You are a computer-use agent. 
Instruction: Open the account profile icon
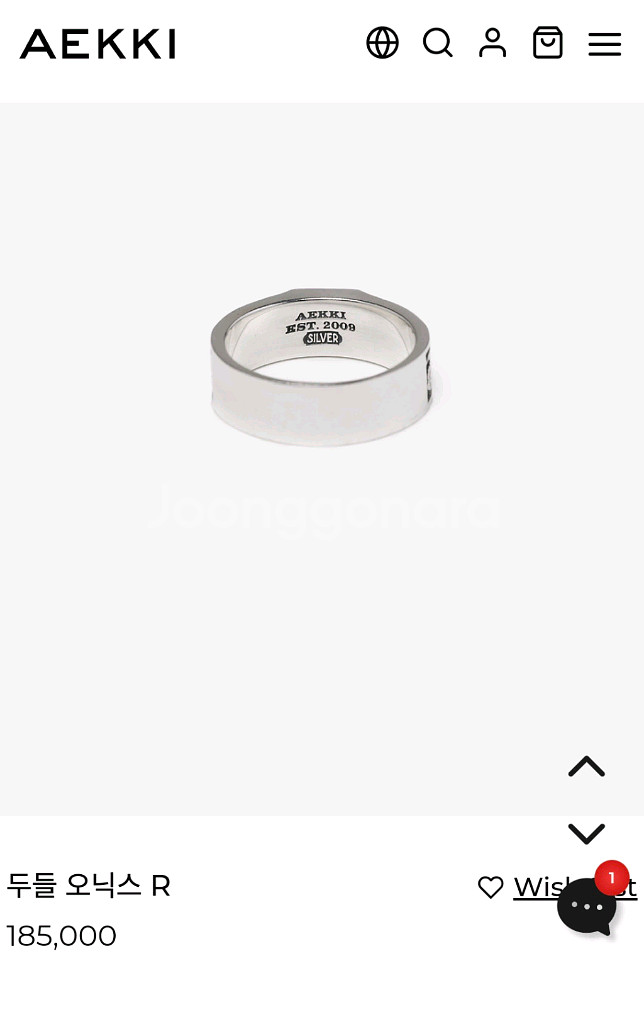[x=492, y=43]
